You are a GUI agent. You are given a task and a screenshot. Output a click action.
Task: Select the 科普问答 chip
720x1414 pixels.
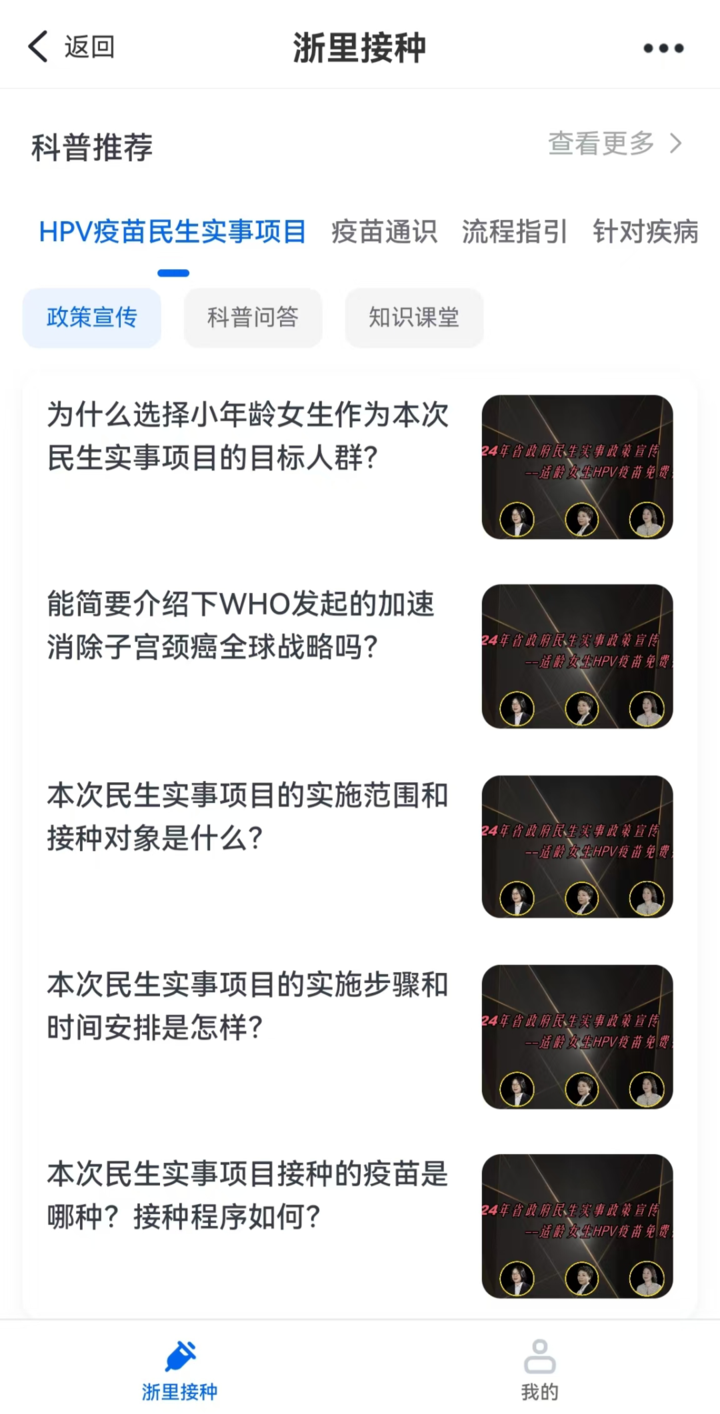(253, 318)
